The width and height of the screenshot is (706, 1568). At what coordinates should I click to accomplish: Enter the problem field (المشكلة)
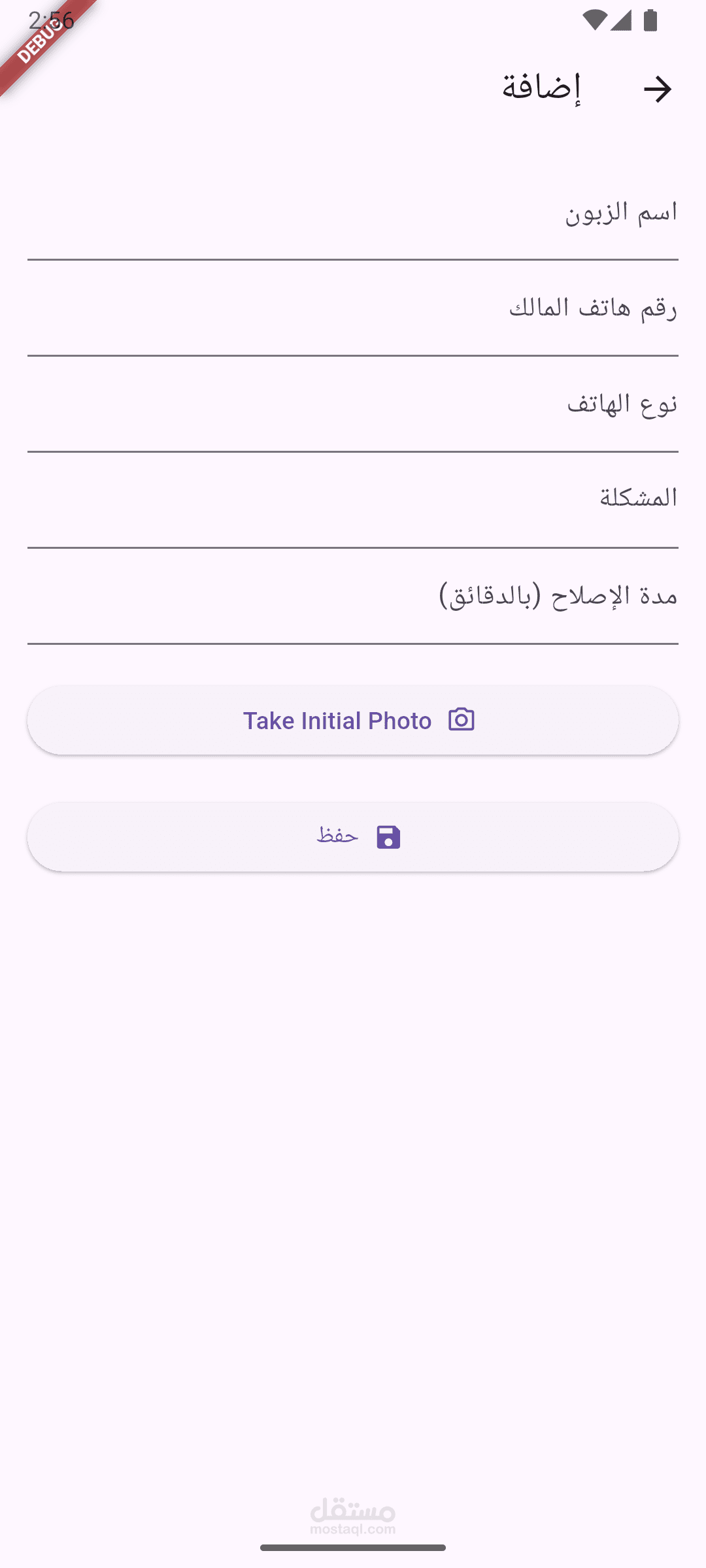coord(353,500)
